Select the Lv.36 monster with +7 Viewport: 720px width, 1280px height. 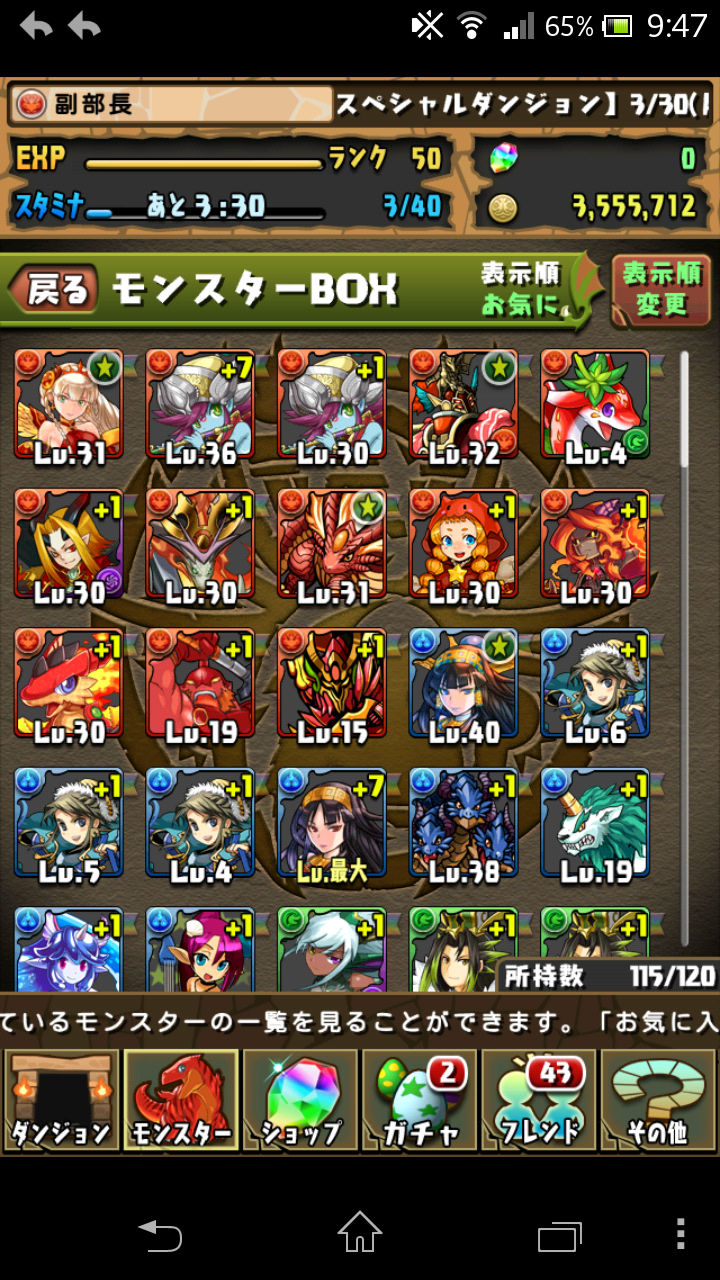tap(200, 408)
